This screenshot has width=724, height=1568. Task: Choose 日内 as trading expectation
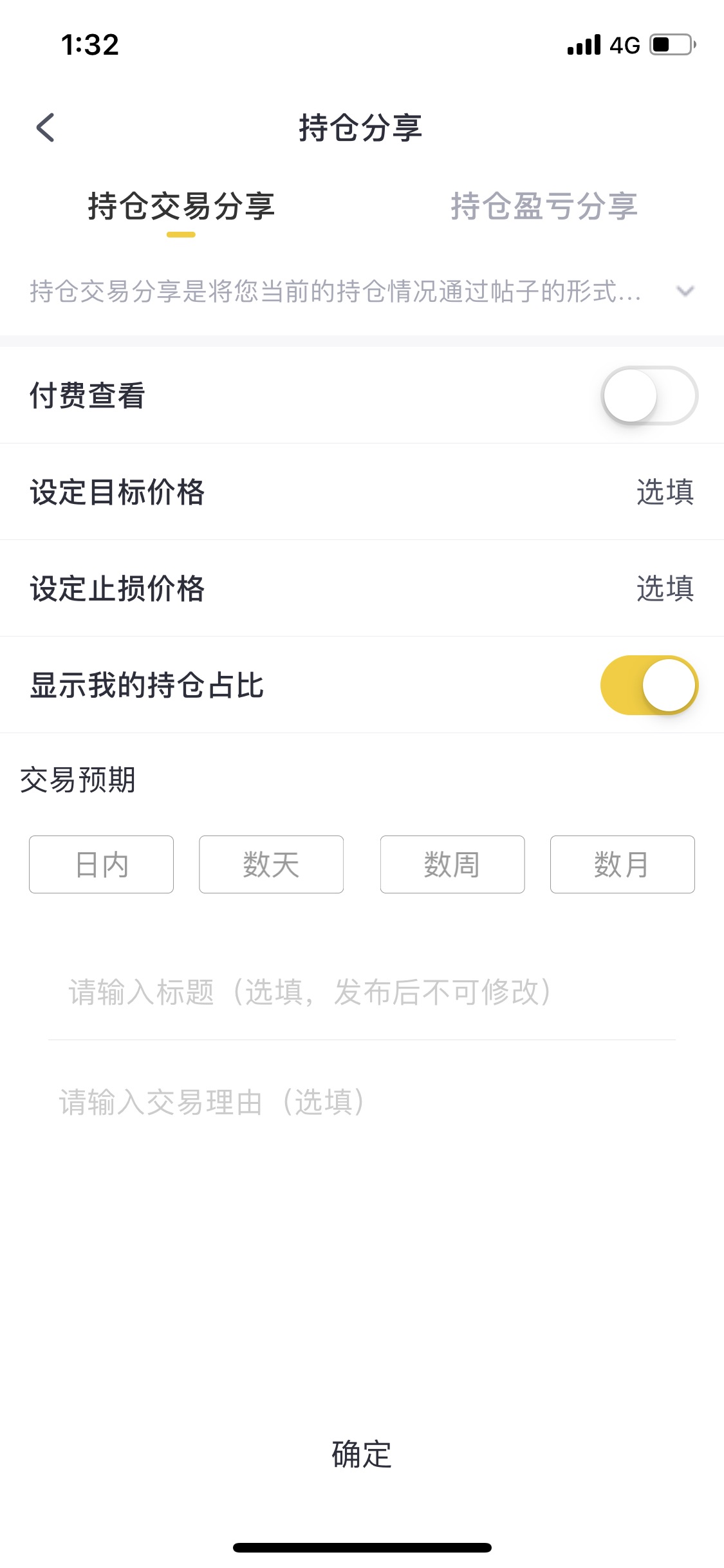101,864
